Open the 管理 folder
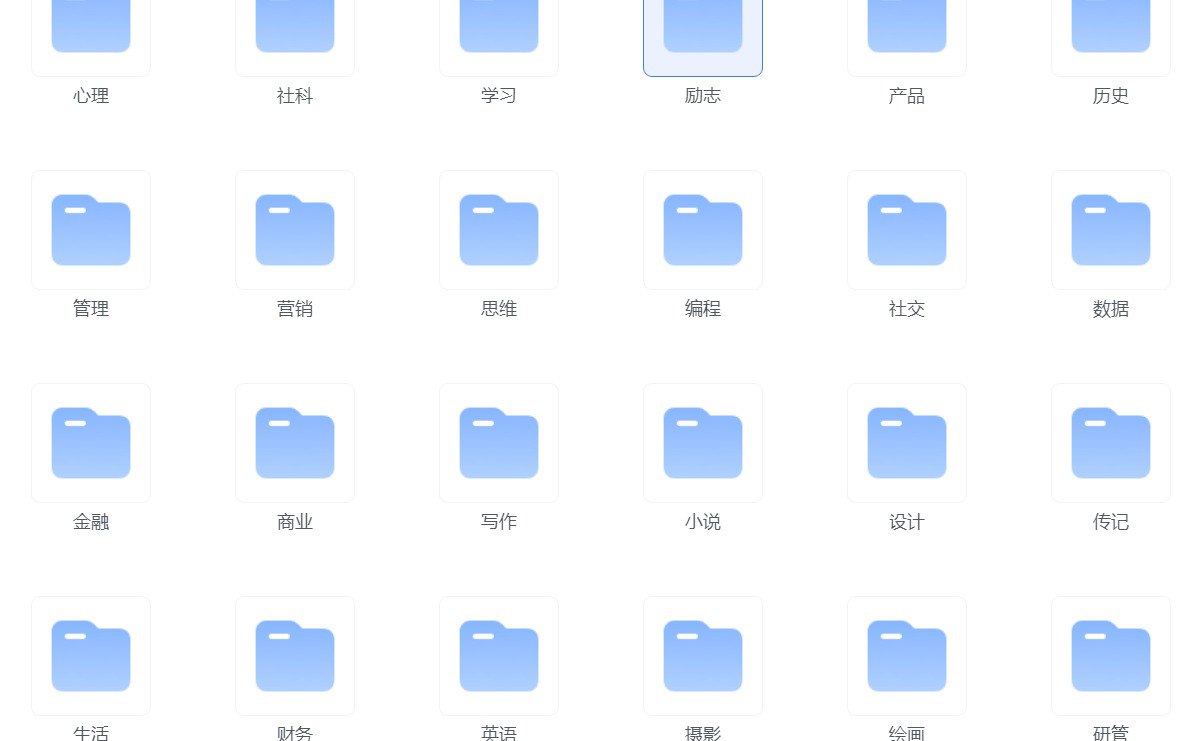This screenshot has width=1180, height=741. tap(91, 230)
